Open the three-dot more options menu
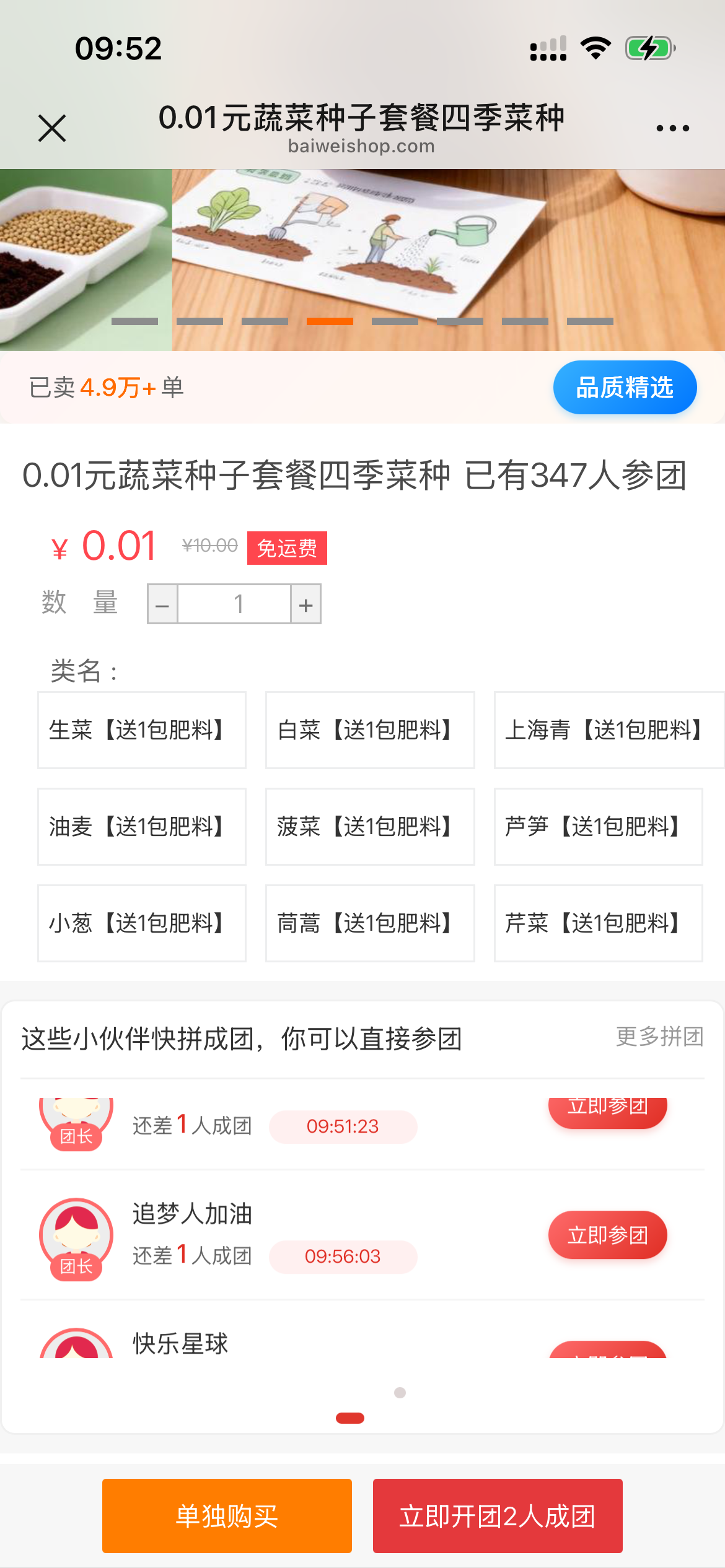Image resolution: width=725 pixels, height=1568 pixels. pyautogui.click(x=672, y=128)
